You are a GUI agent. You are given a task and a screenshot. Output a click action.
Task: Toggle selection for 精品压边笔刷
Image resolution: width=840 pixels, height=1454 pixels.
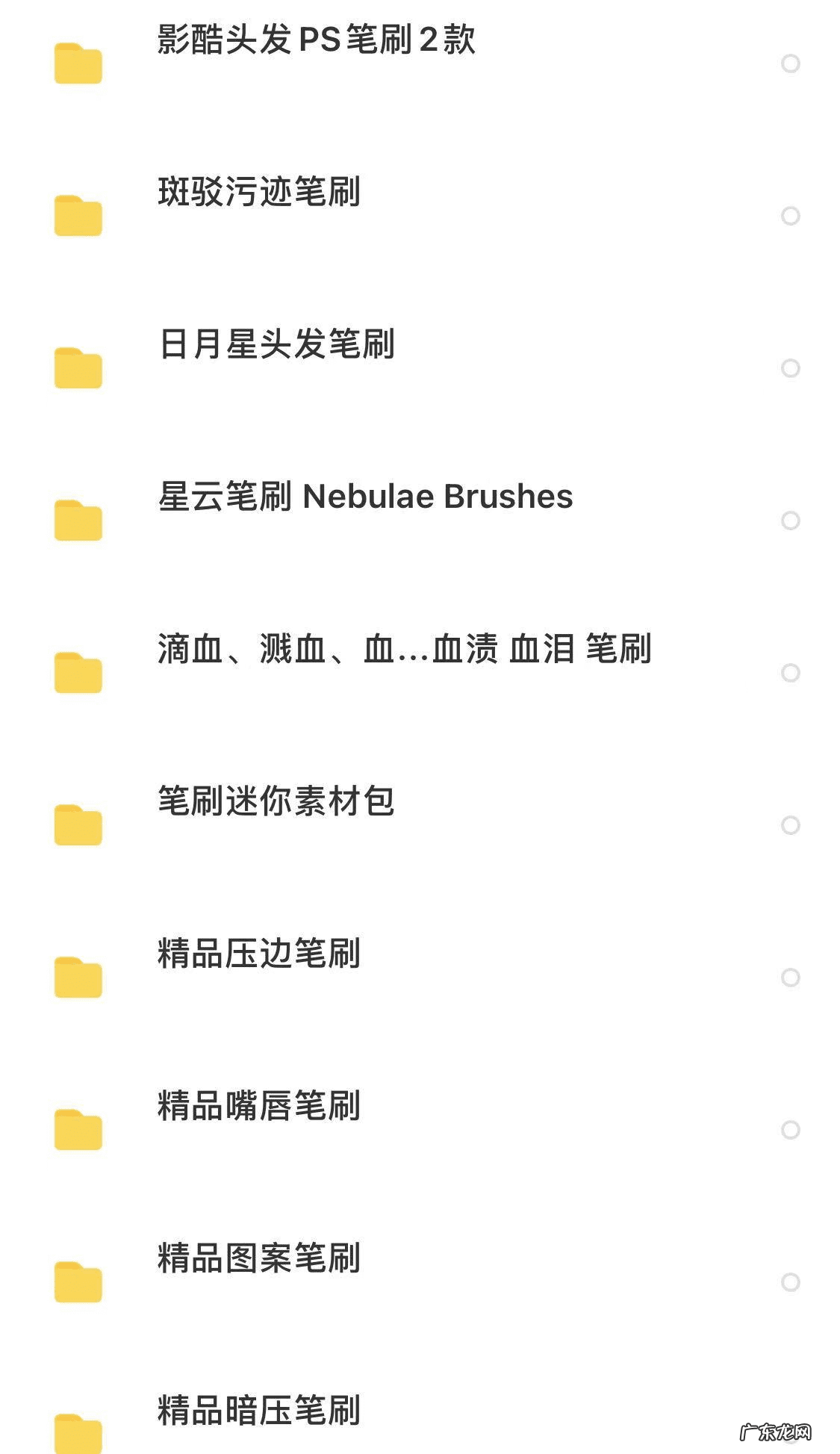pos(789,975)
